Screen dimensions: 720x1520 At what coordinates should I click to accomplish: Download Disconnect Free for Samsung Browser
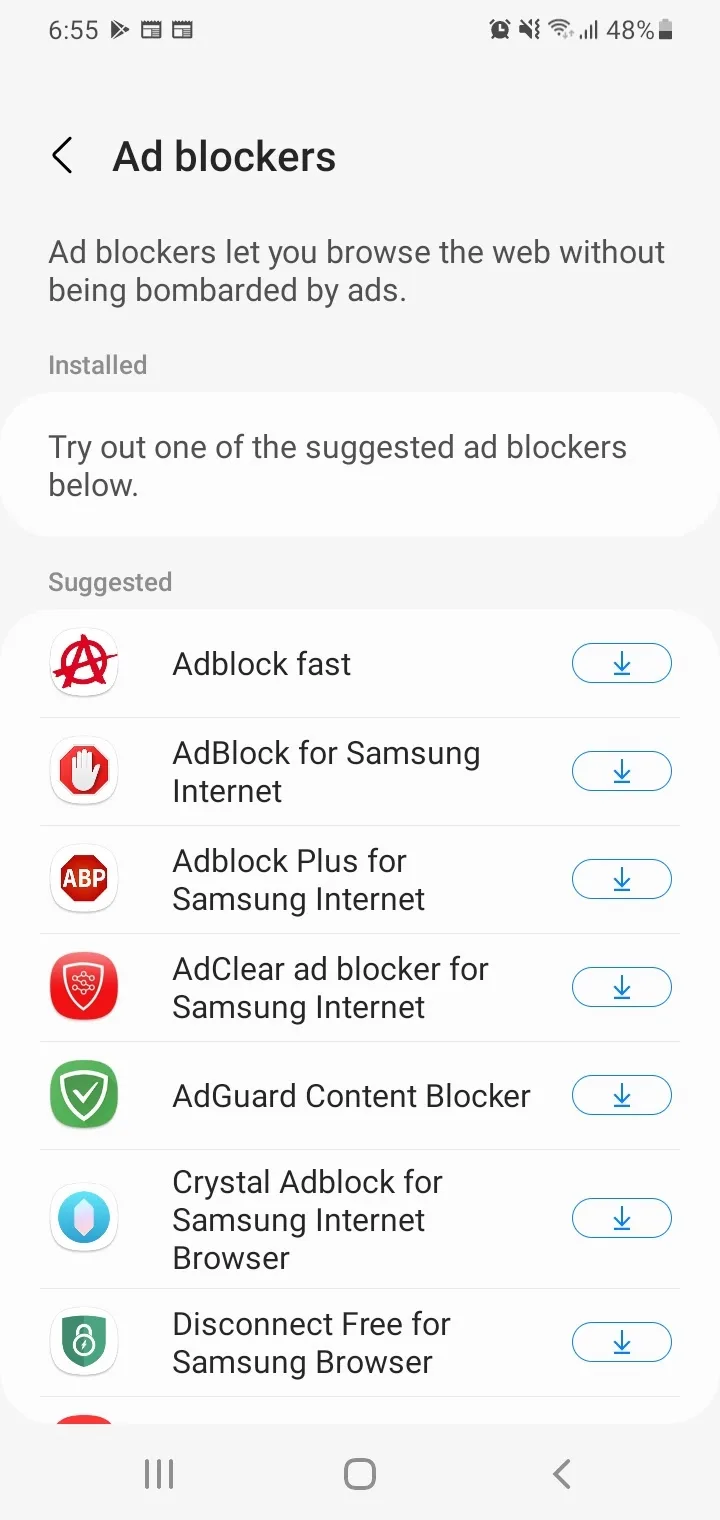point(621,1343)
